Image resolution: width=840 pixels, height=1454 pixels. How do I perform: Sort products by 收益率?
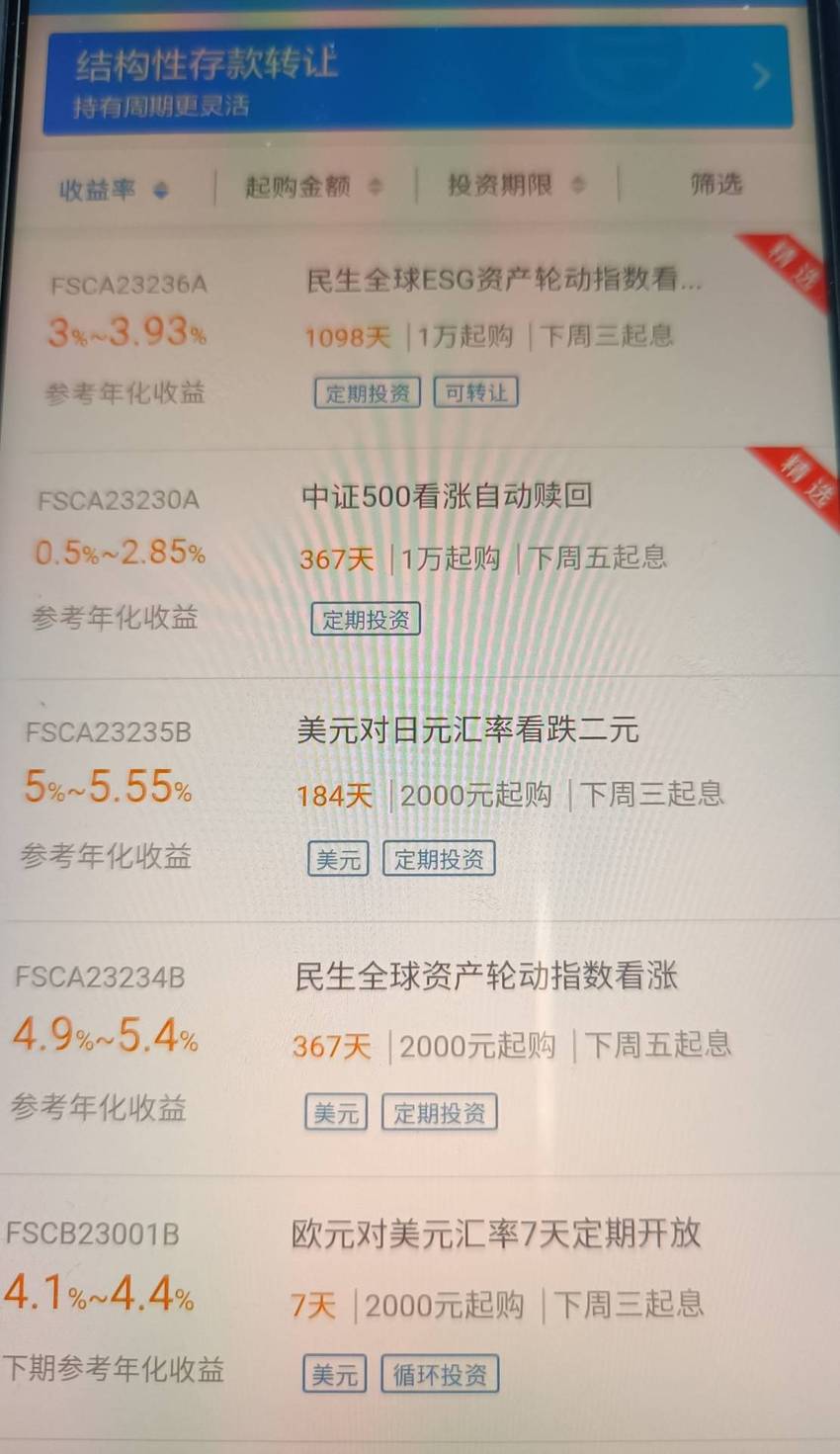coord(113,188)
